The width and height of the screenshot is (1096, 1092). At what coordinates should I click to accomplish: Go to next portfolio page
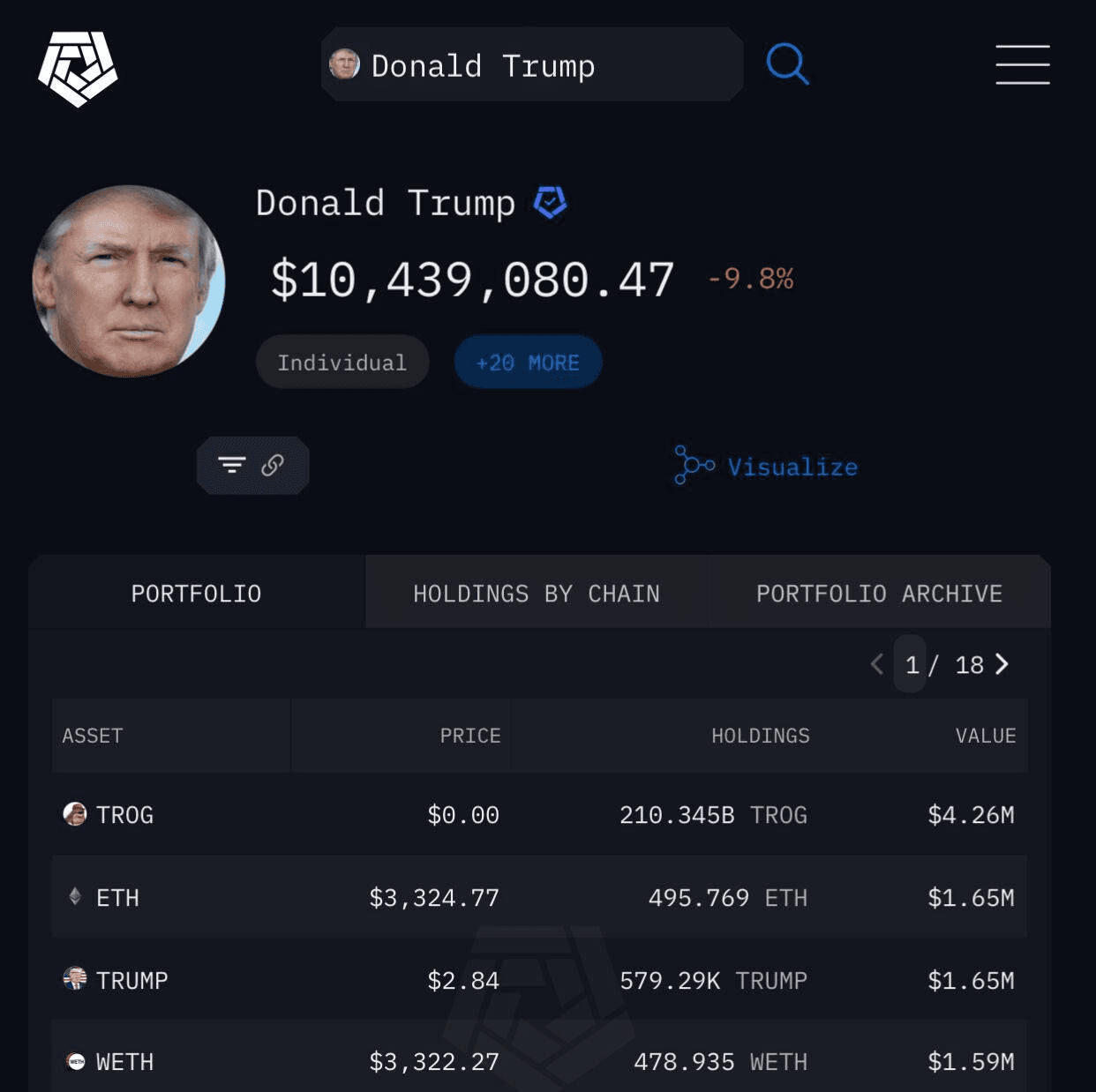coord(1002,664)
